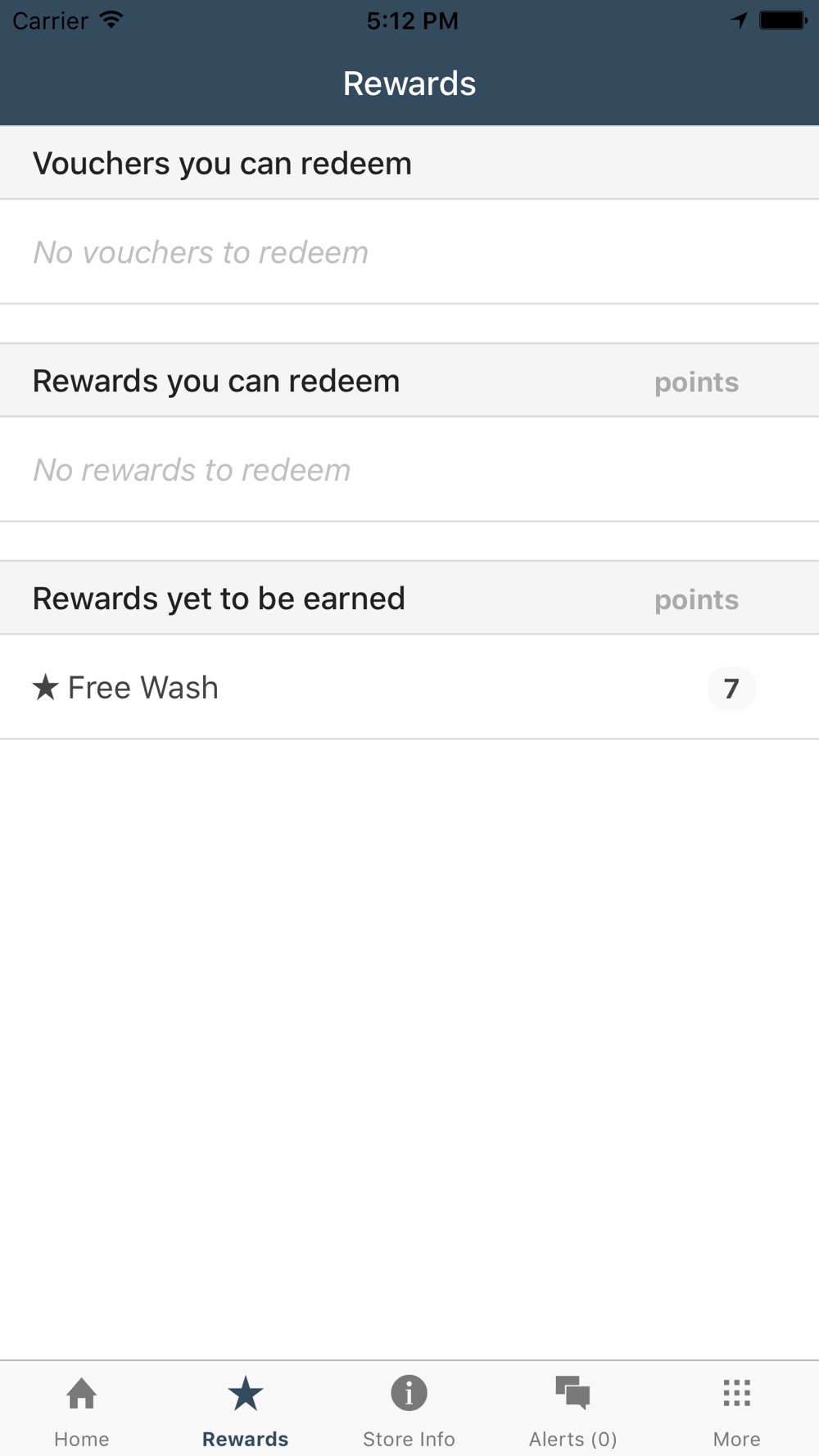Select the Rewards tab
819x1456 pixels.
click(x=246, y=1410)
